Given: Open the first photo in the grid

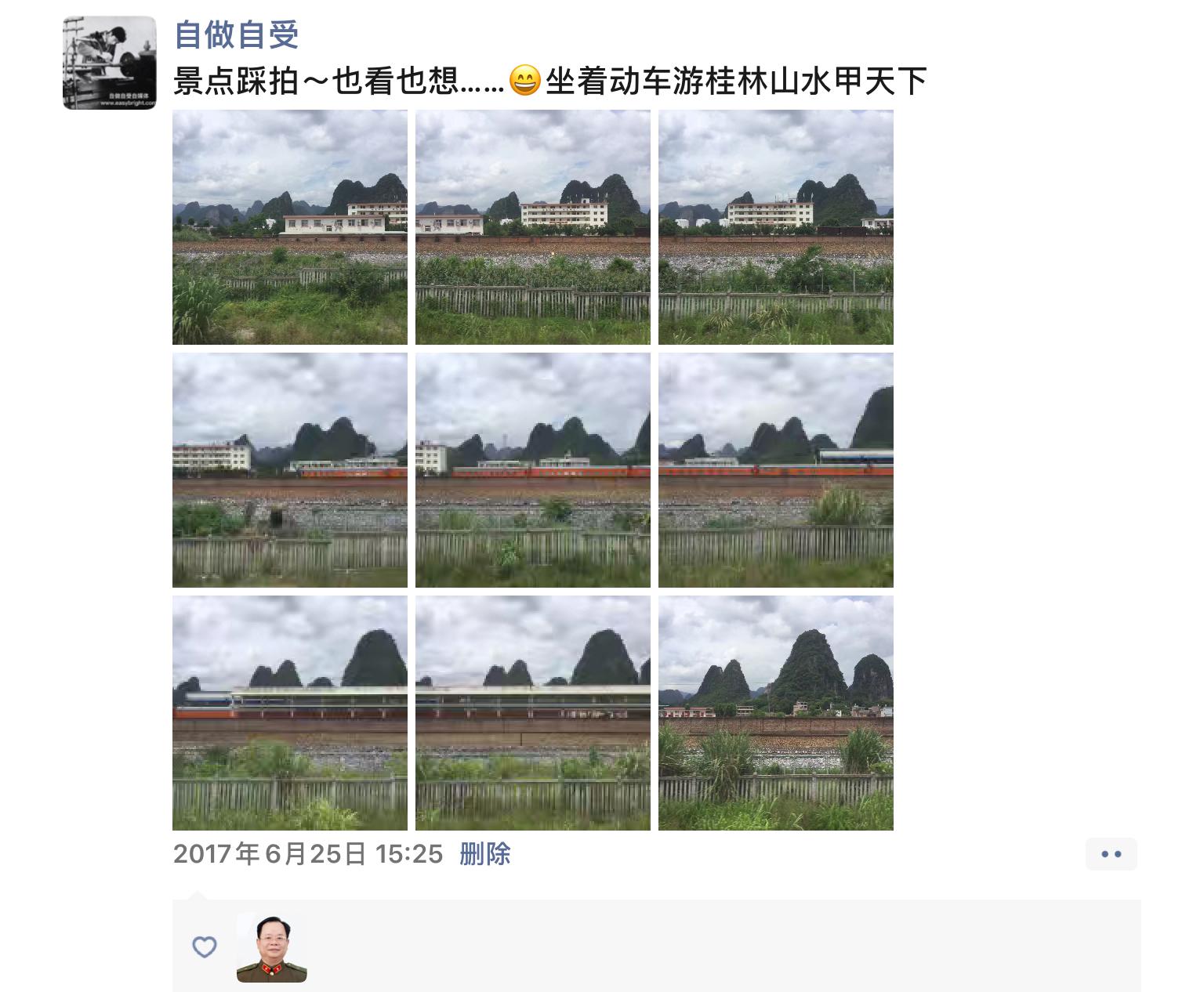Looking at the screenshot, I should [290, 227].
